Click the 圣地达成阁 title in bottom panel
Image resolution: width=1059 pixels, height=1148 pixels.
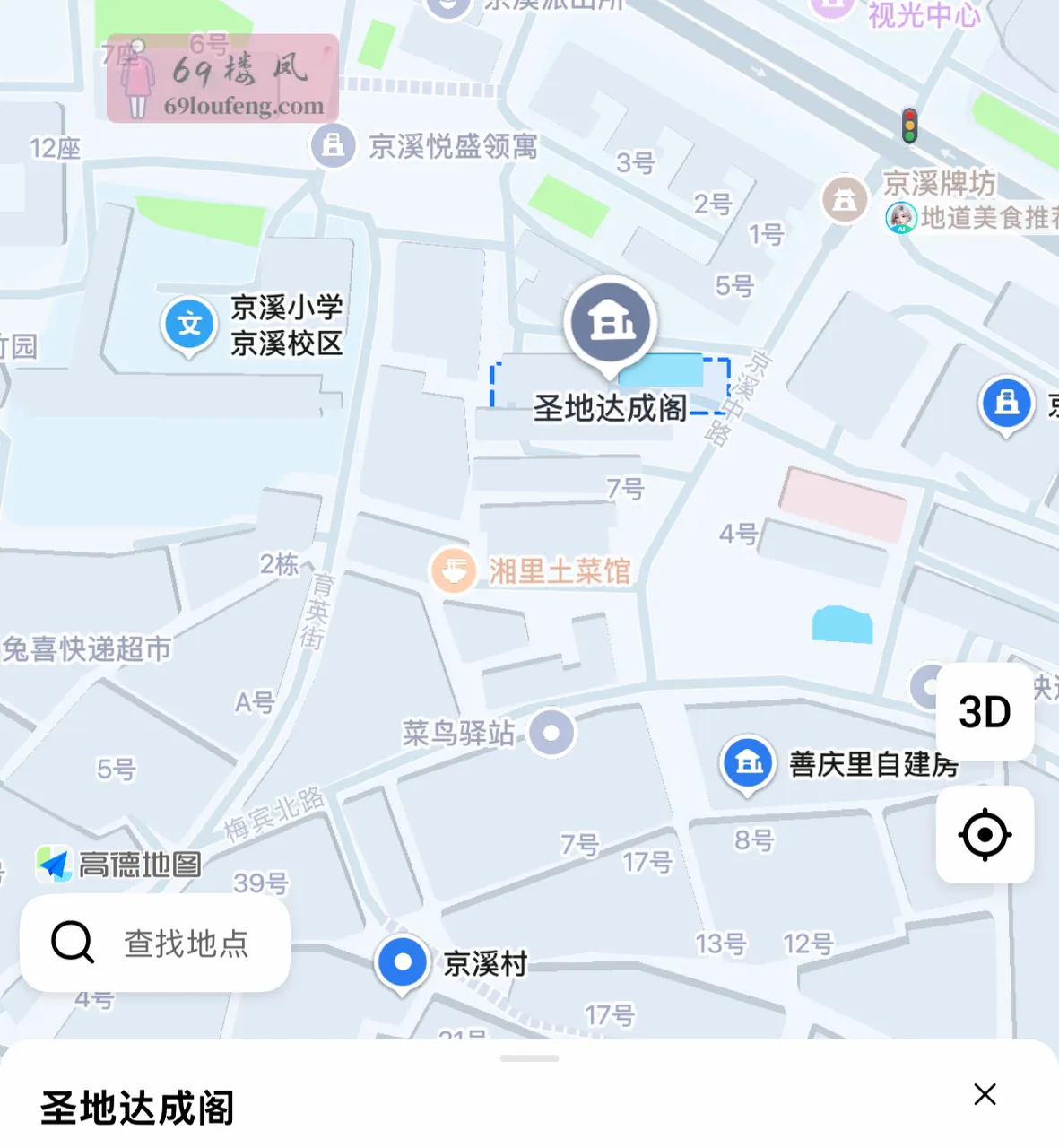(135, 1109)
